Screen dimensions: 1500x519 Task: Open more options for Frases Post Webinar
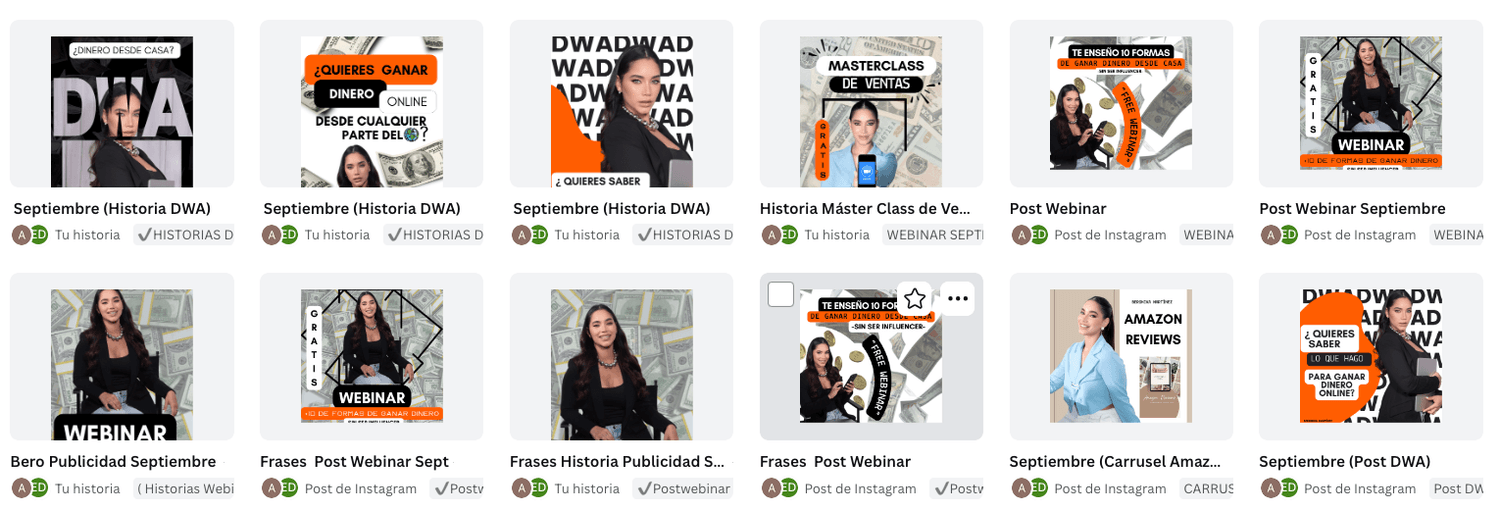(958, 298)
